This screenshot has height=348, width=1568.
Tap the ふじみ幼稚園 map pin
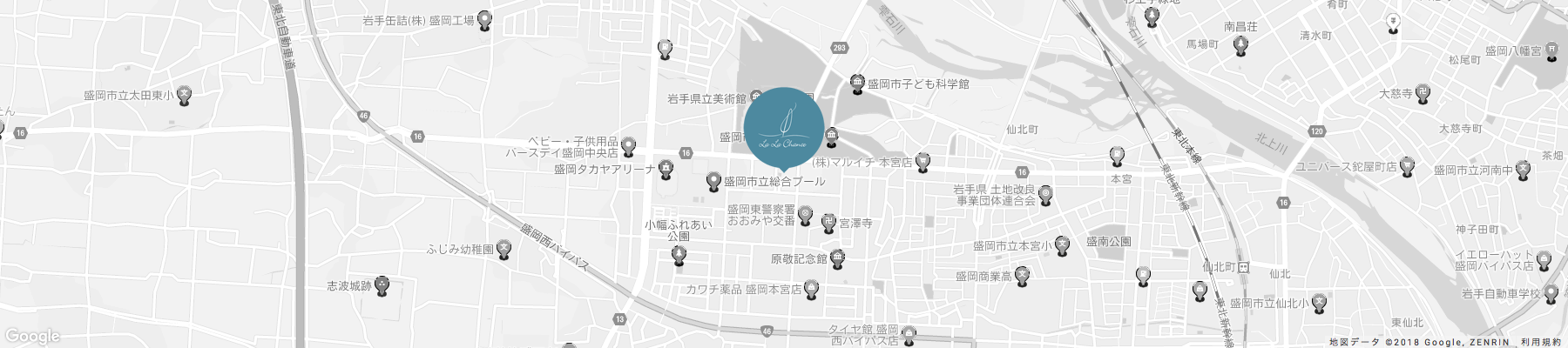504,250
